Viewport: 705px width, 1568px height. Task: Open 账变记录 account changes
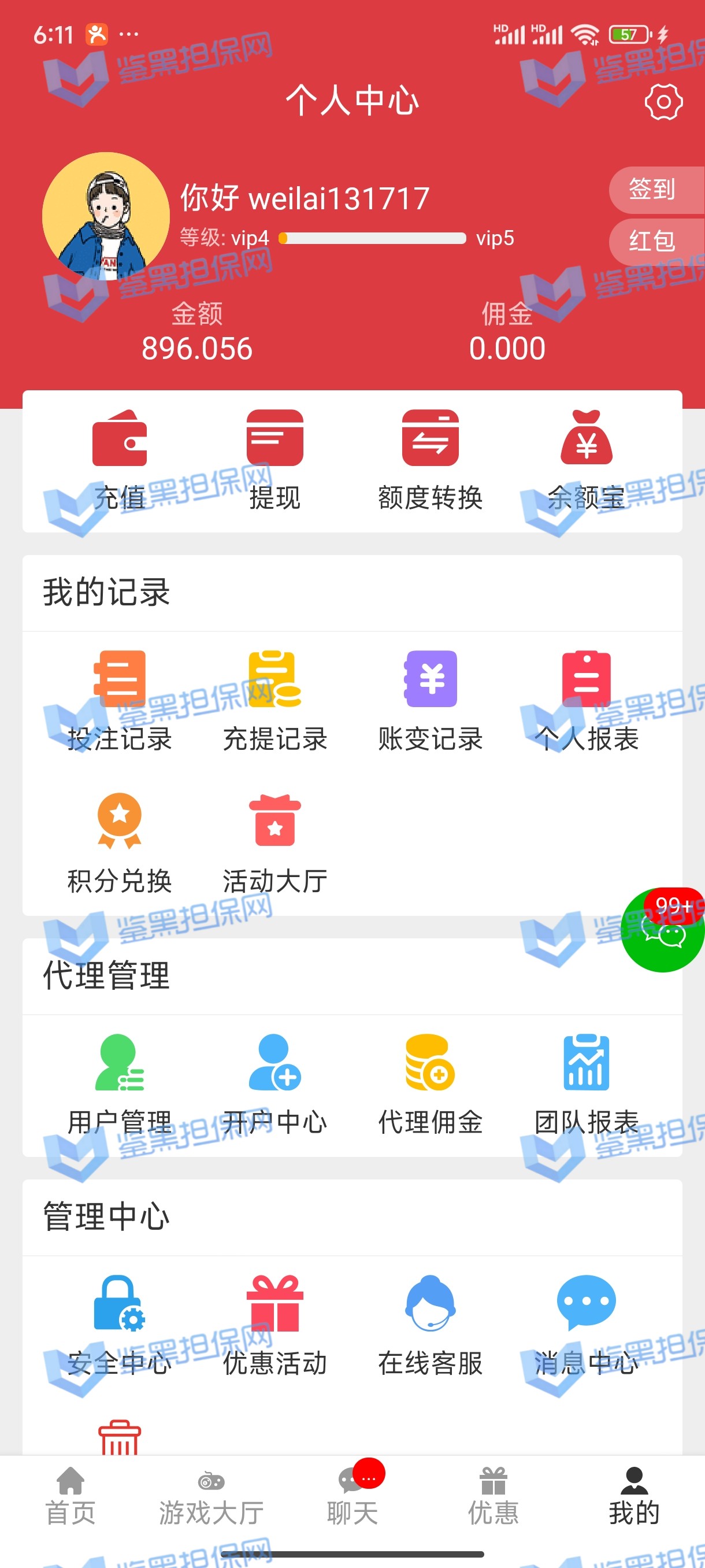(430, 701)
